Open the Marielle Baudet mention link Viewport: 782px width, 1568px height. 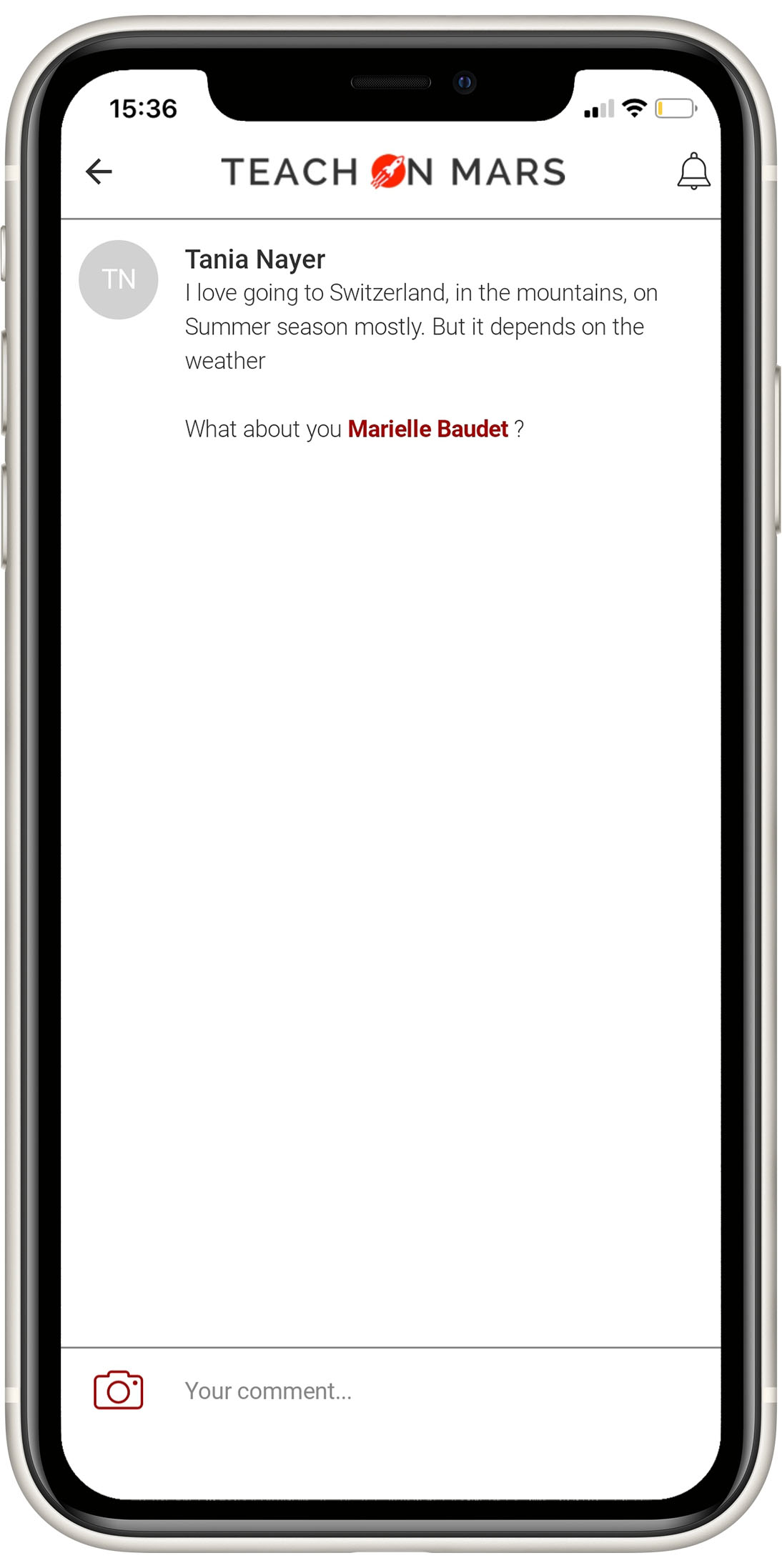(x=427, y=429)
